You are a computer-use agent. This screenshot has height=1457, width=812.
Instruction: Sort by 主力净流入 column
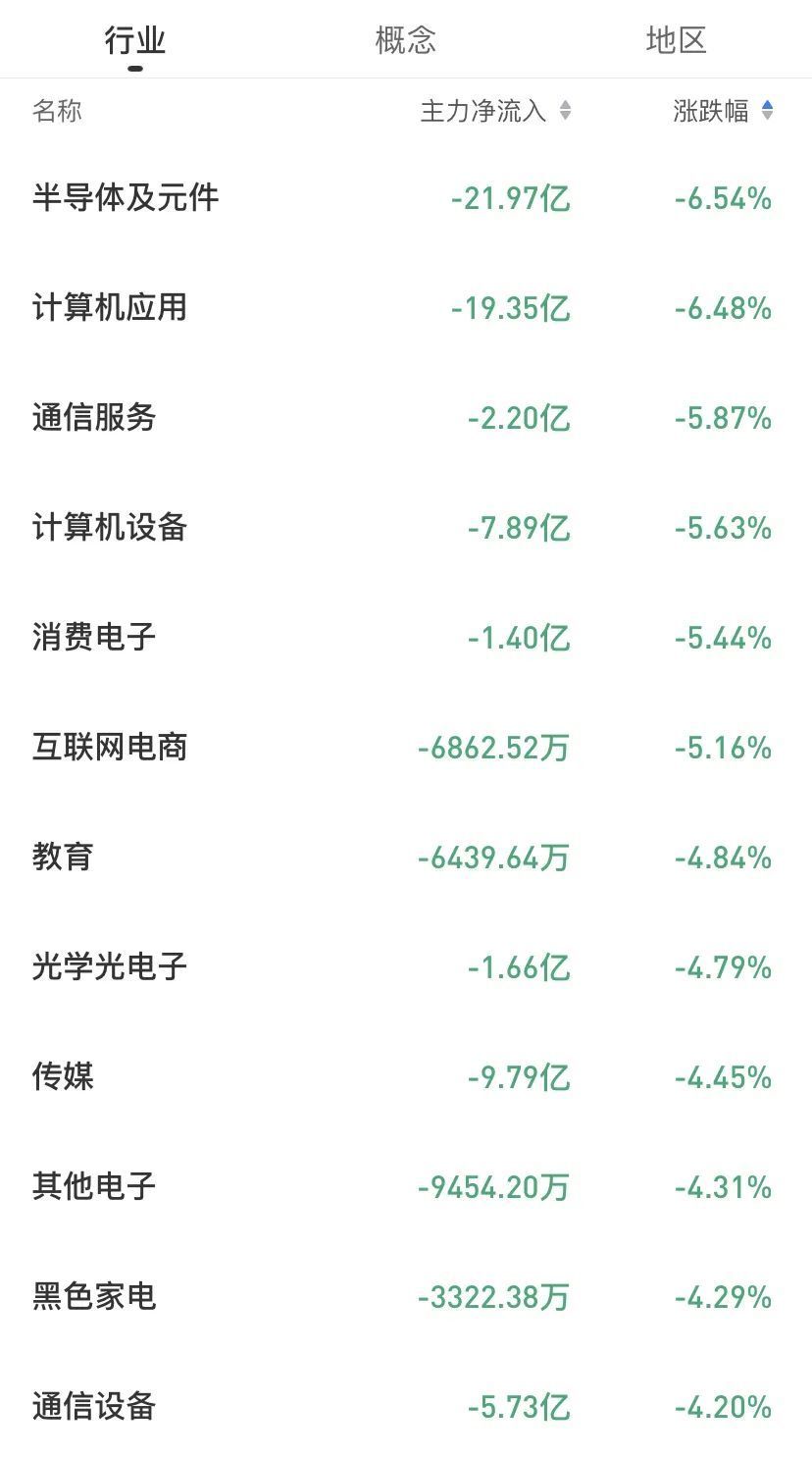click(495, 111)
